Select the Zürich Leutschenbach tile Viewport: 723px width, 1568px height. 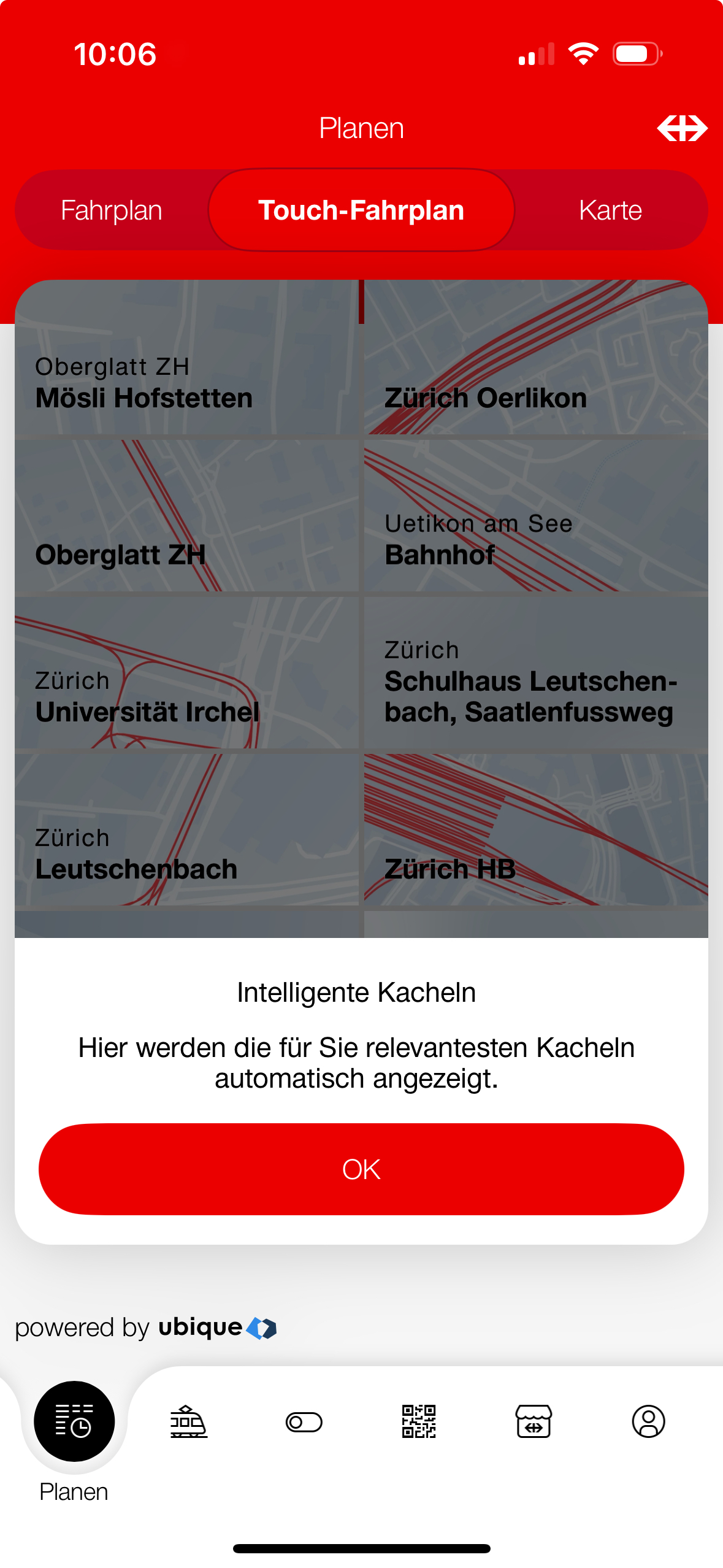(186, 829)
